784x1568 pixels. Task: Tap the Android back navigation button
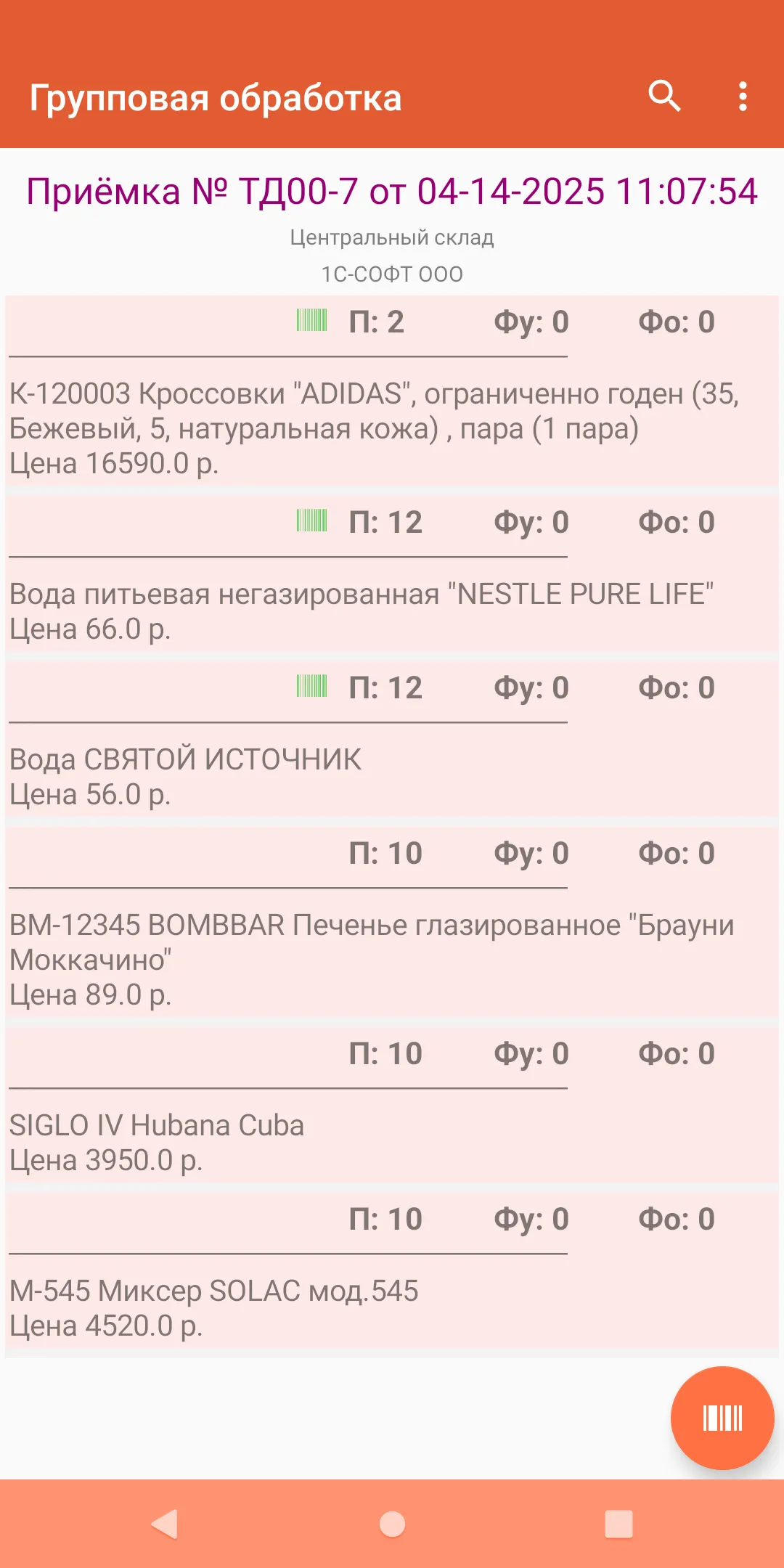(x=166, y=1525)
